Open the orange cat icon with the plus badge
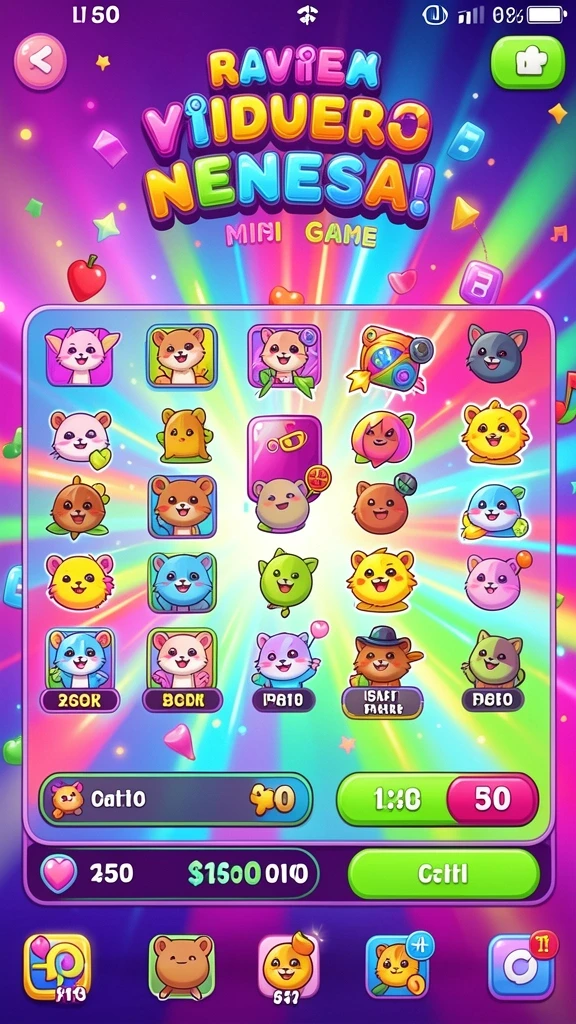The width and height of the screenshot is (576, 1024). [398, 966]
